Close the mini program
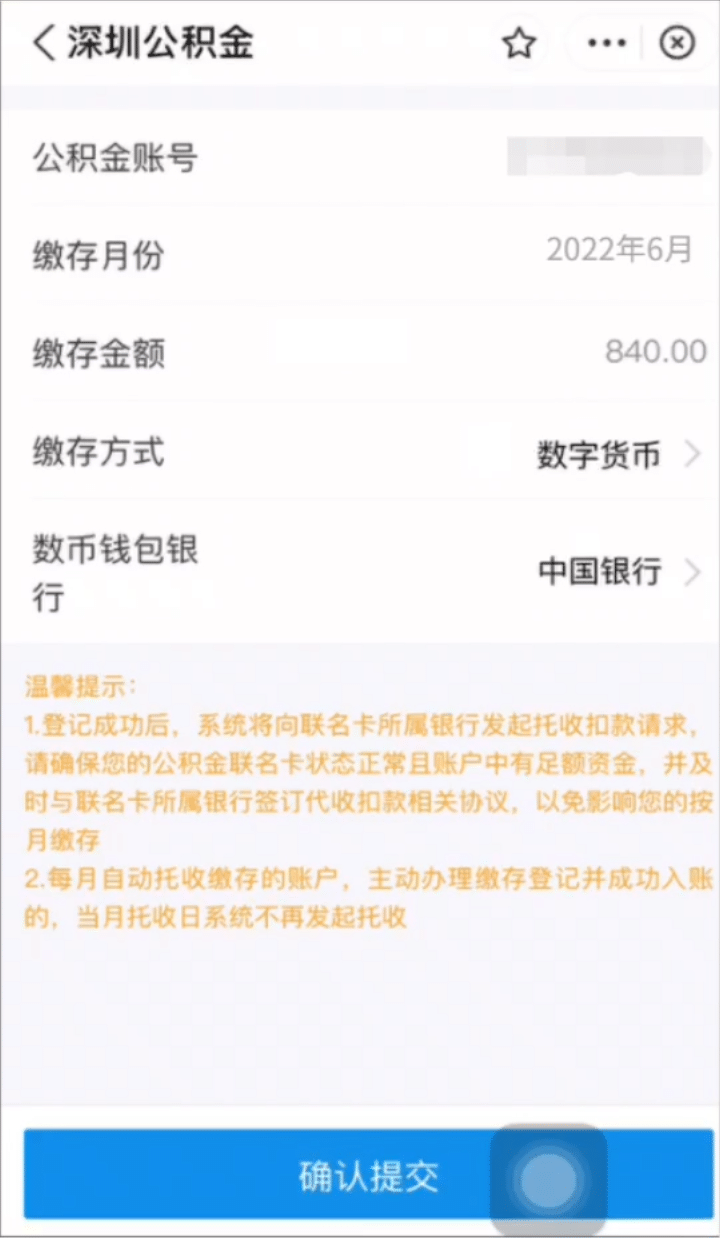The height and width of the screenshot is (1238, 720). pos(677,44)
